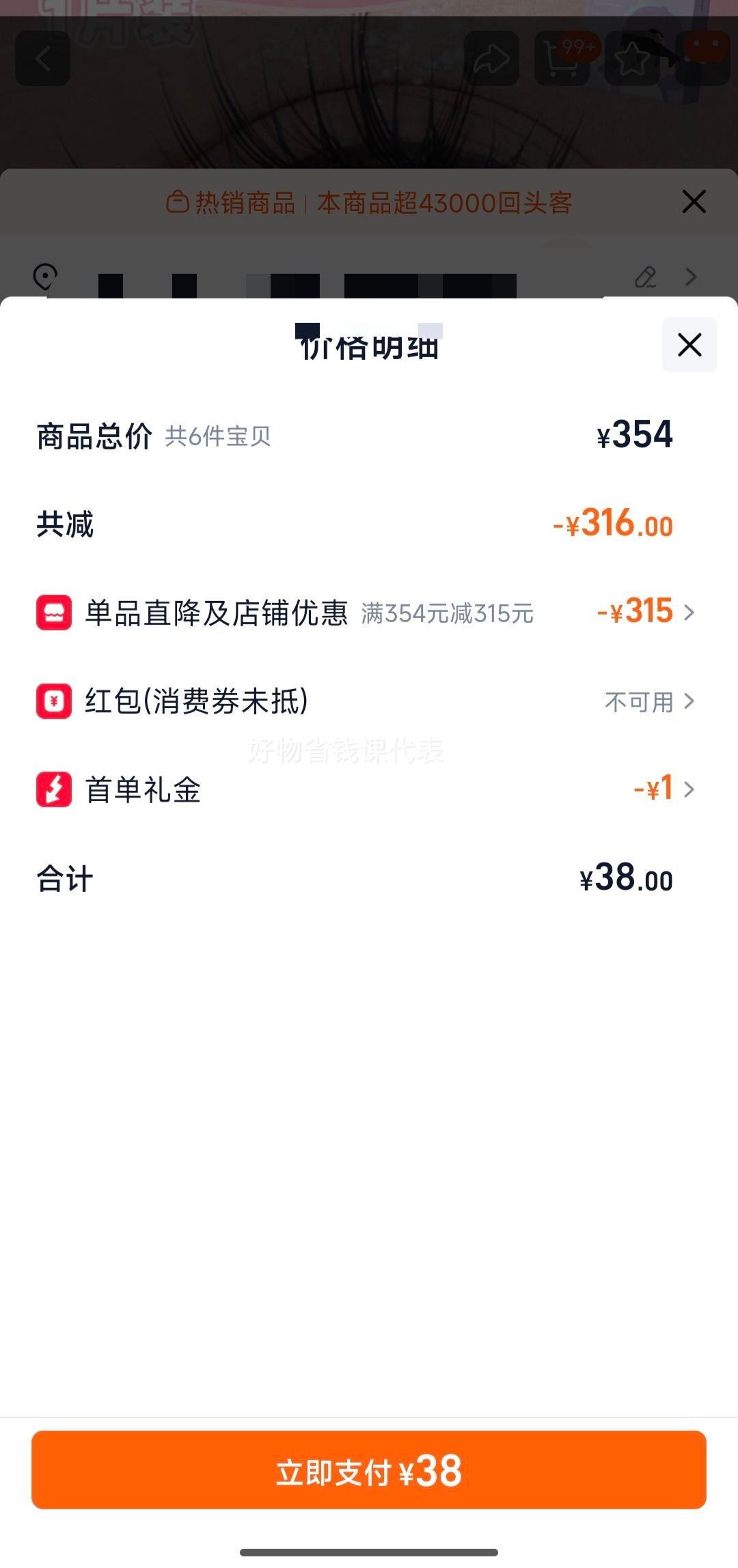Tap the star favorite icon in top bar
The image size is (738, 1568).
(632, 59)
